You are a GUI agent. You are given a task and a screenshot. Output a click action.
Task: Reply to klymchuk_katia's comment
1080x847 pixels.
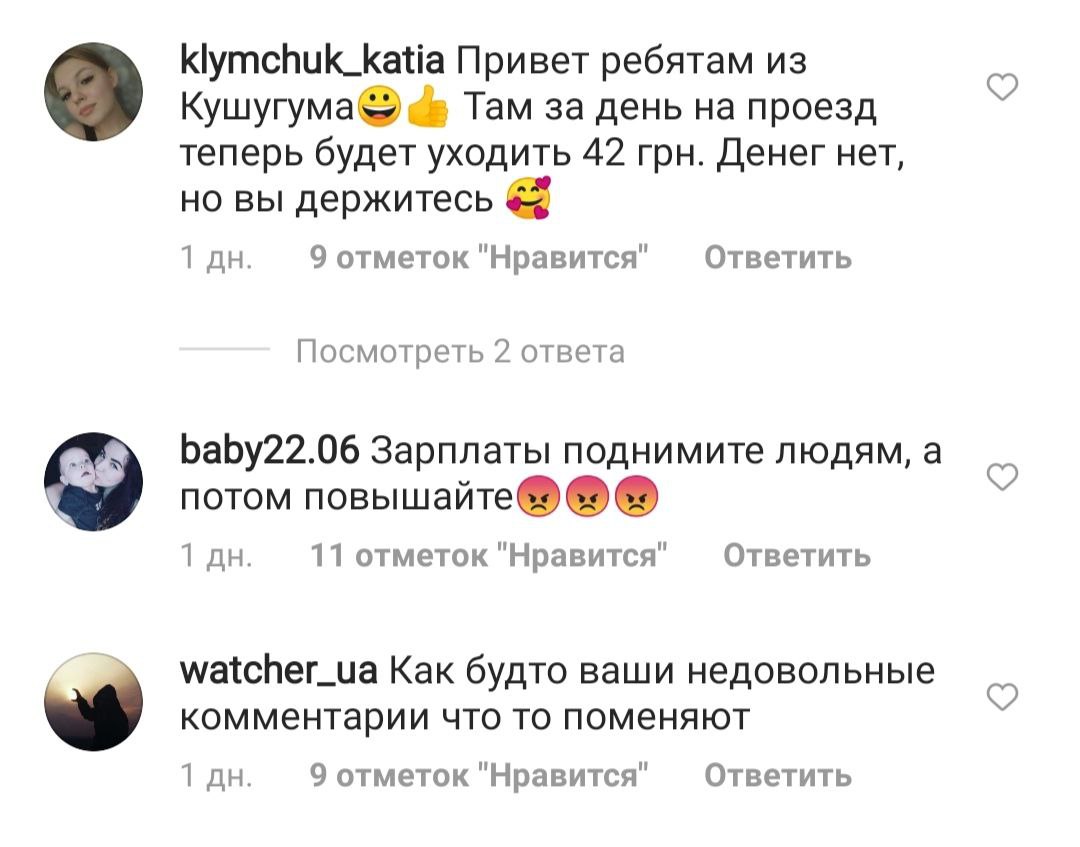pyautogui.click(x=778, y=258)
